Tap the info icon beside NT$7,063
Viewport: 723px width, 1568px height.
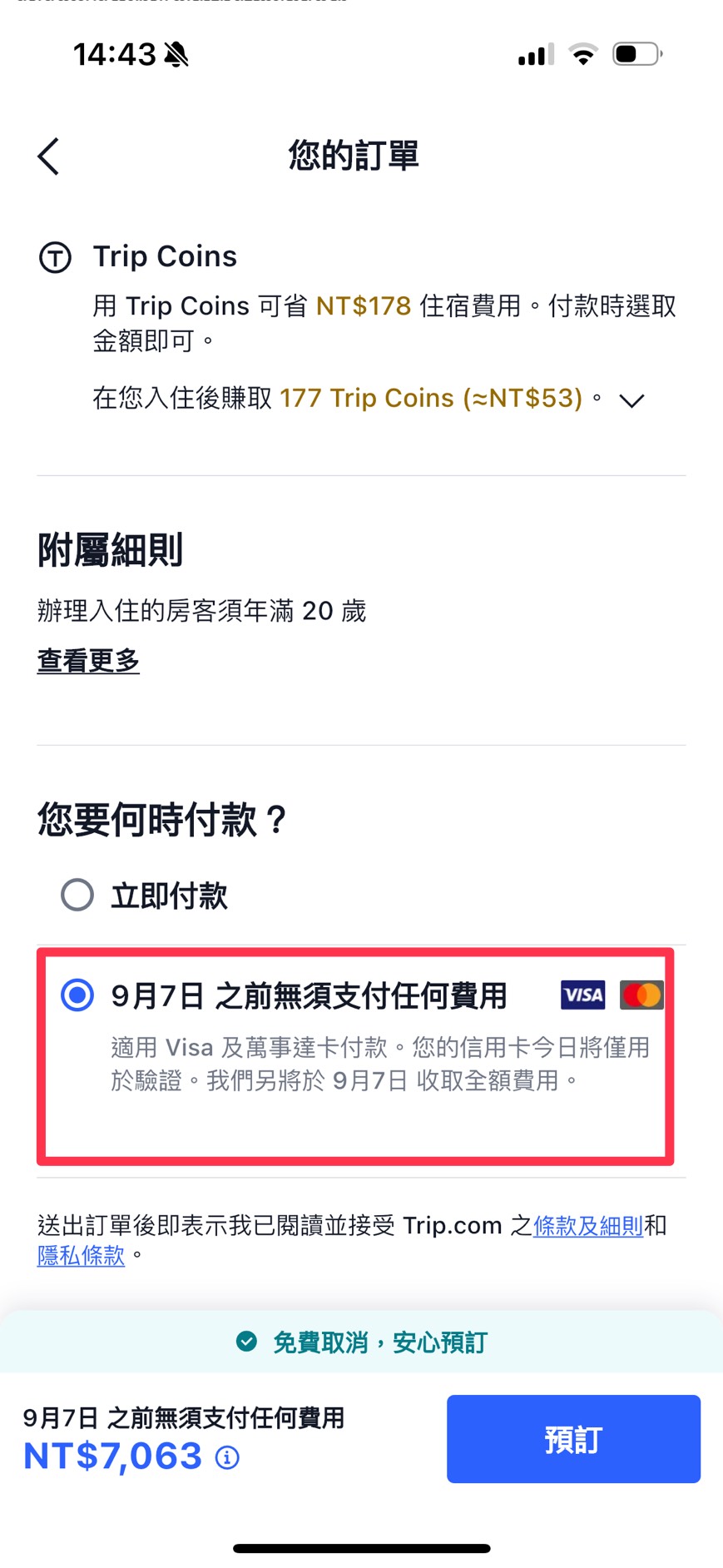pos(227,1457)
